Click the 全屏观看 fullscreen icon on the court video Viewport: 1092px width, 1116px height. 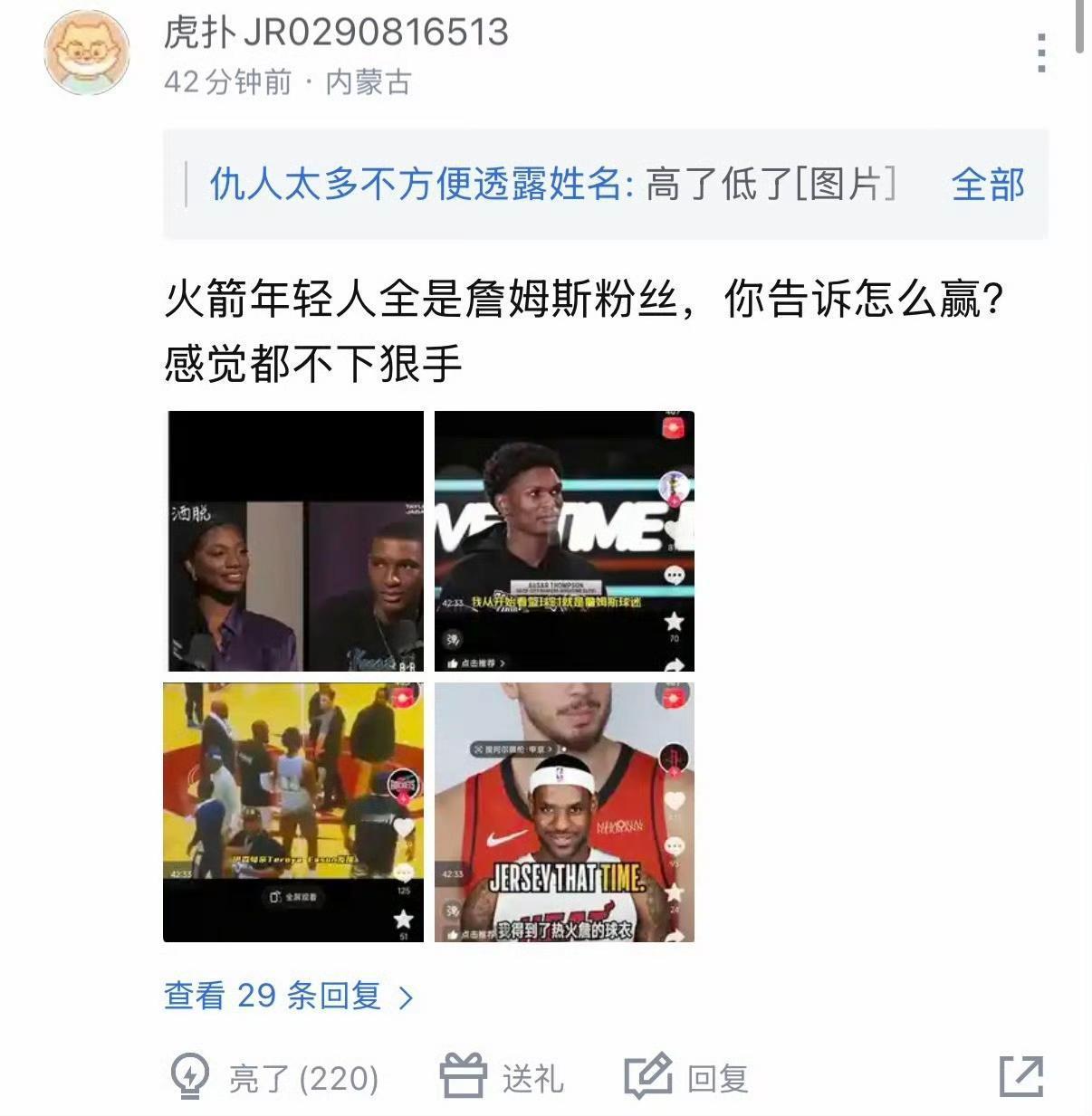tap(292, 896)
